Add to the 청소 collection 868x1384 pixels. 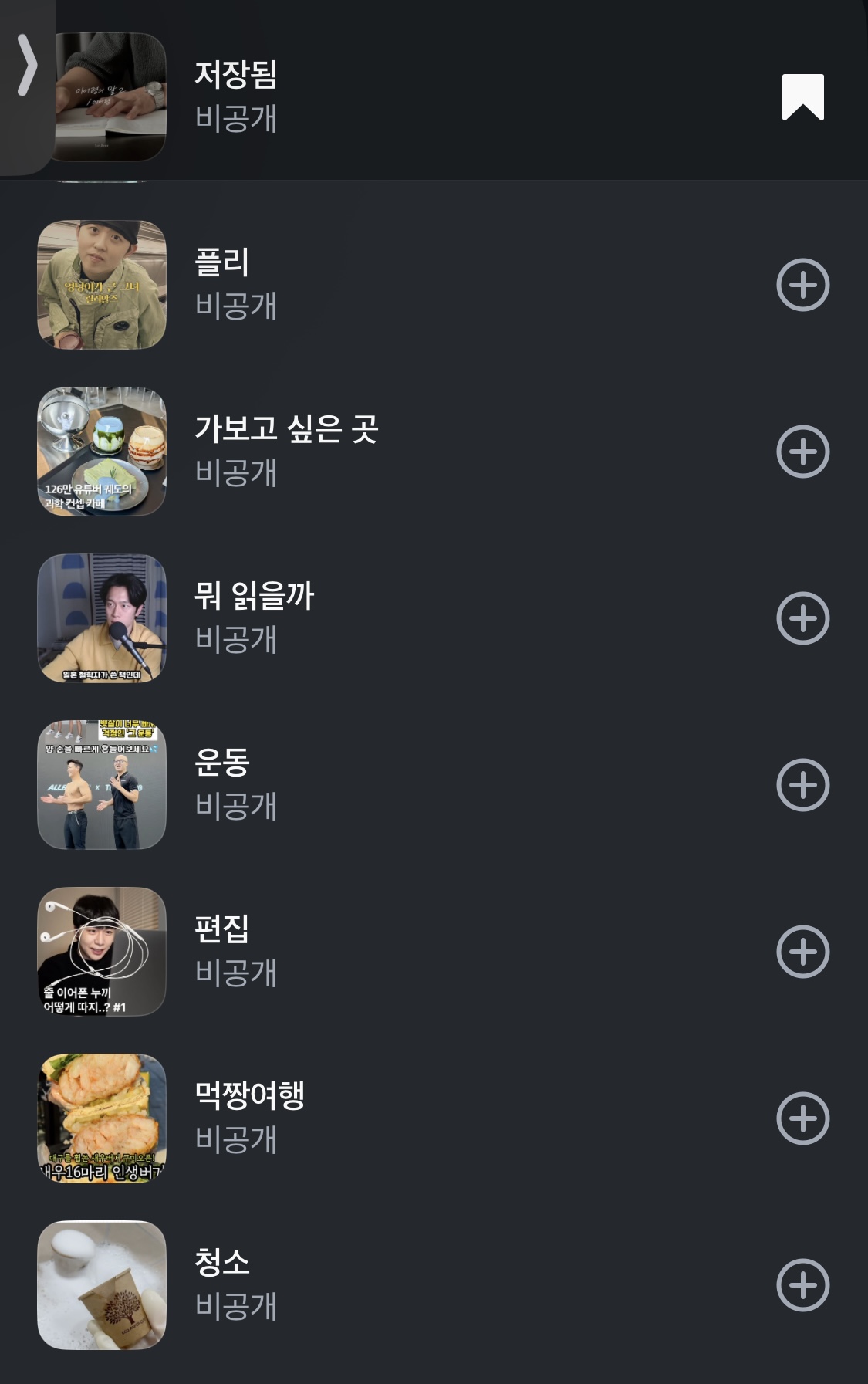pos(802,1285)
